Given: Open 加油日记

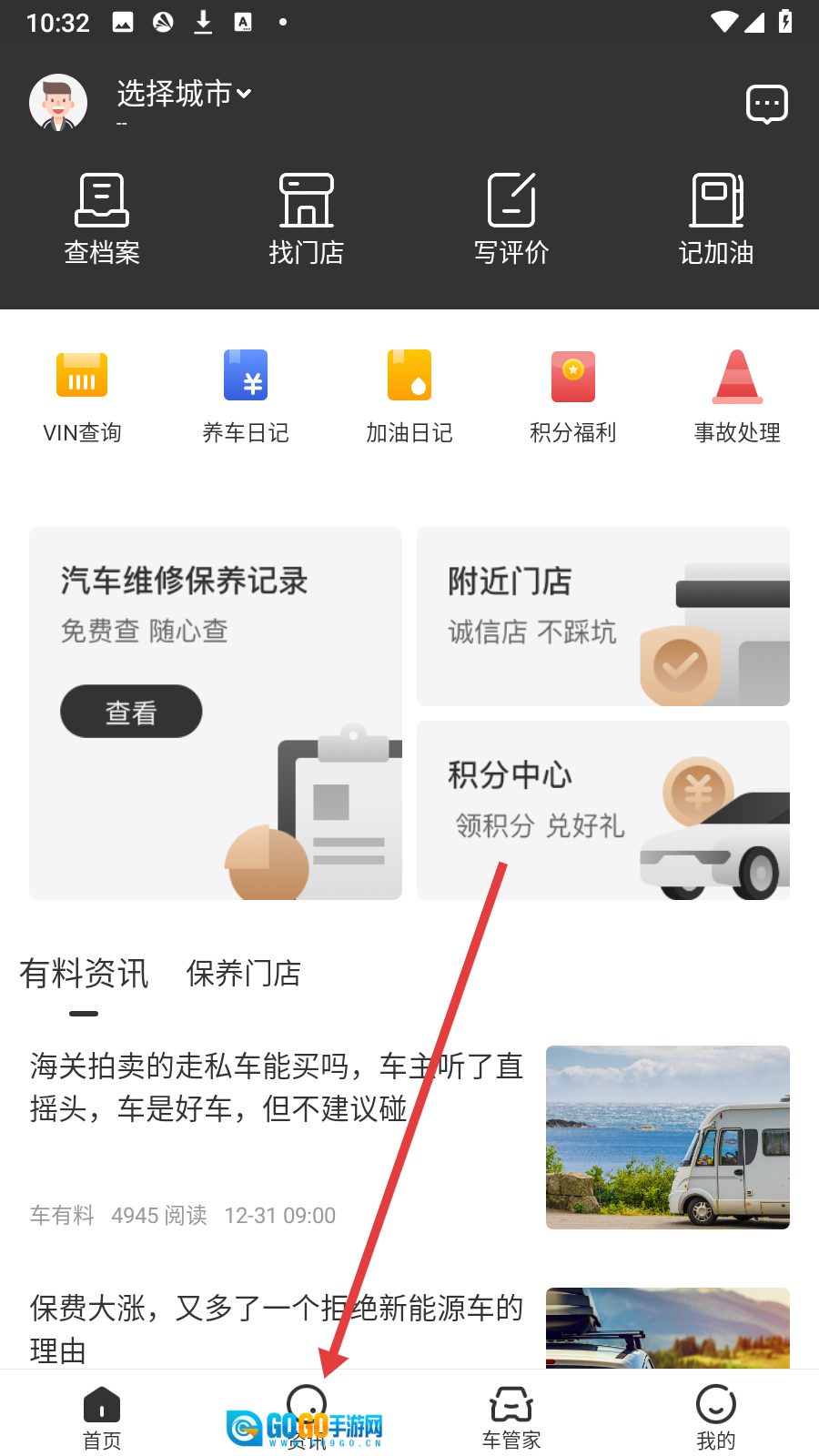Looking at the screenshot, I should [409, 396].
